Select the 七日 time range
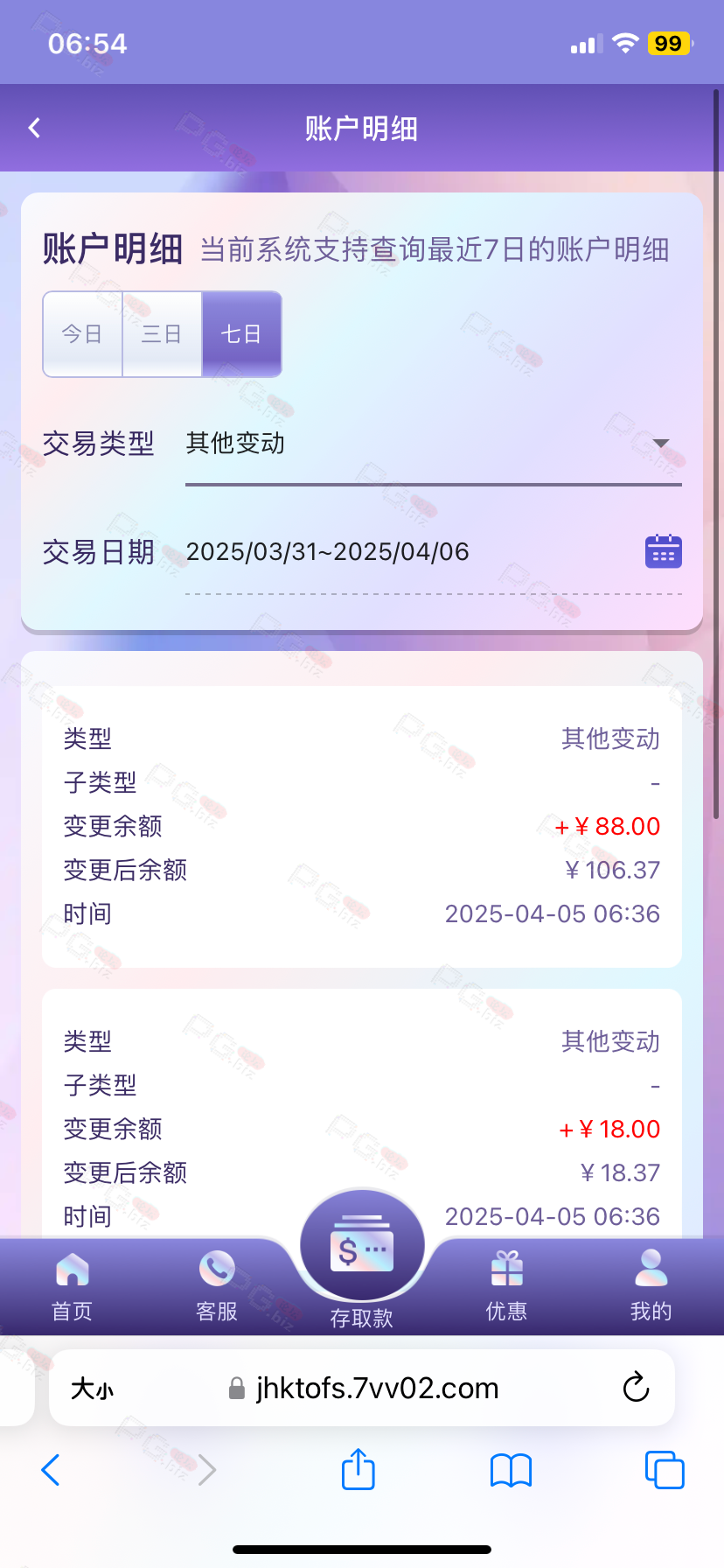The width and height of the screenshot is (724, 1568). pyautogui.click(x=241, y=334)
